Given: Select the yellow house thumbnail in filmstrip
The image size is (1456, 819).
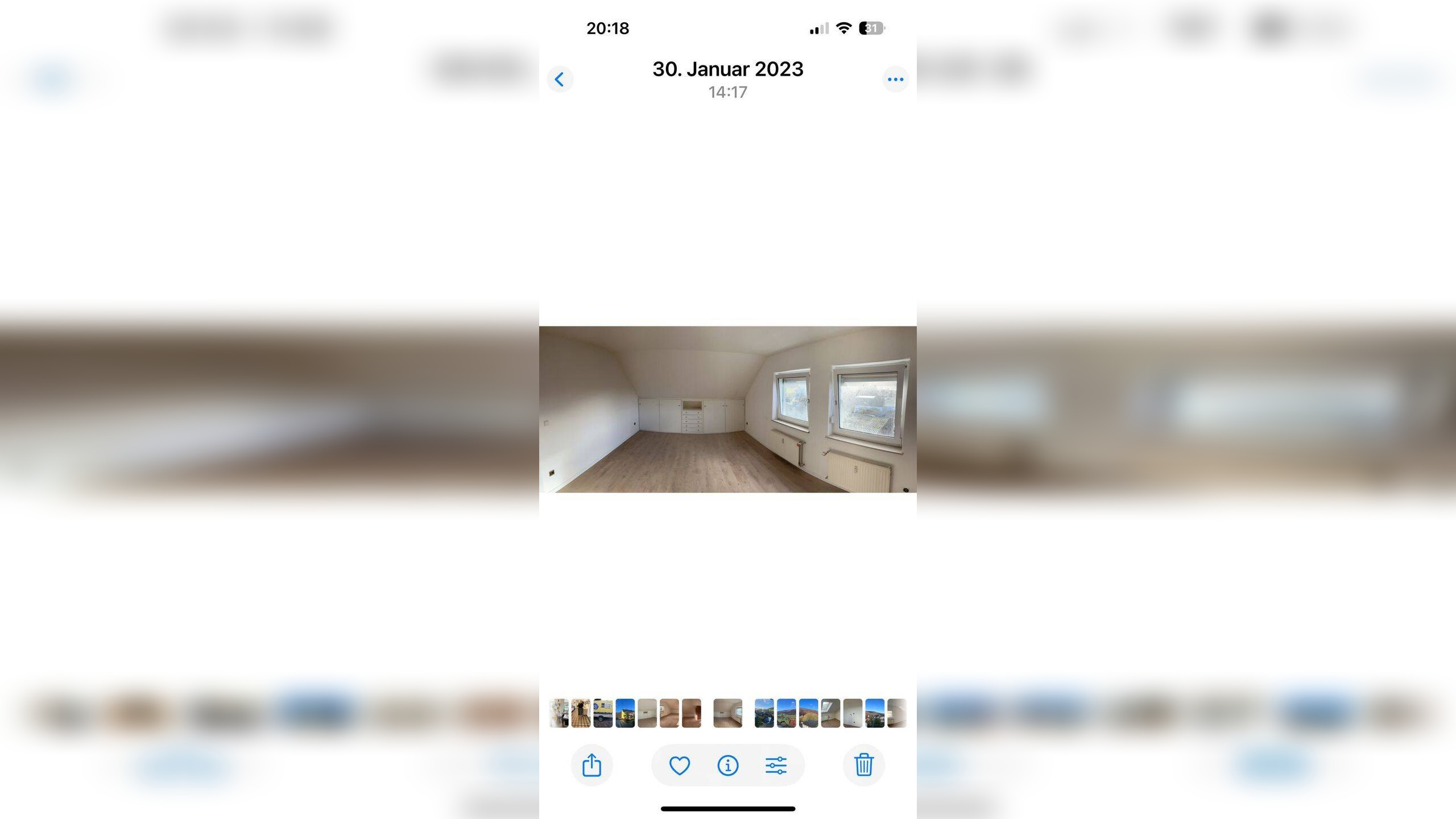Looking at the screenshot, I should (x=625, y=713).
